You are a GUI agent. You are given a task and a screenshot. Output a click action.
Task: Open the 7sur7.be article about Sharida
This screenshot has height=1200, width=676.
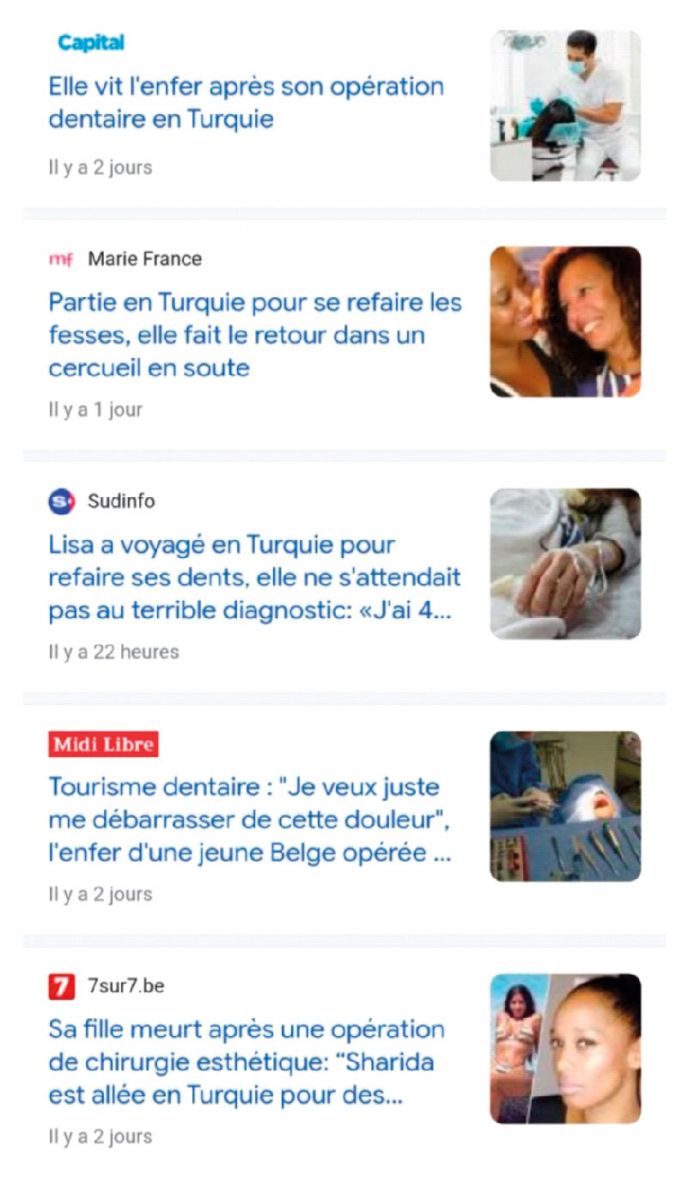point(247,1062)
